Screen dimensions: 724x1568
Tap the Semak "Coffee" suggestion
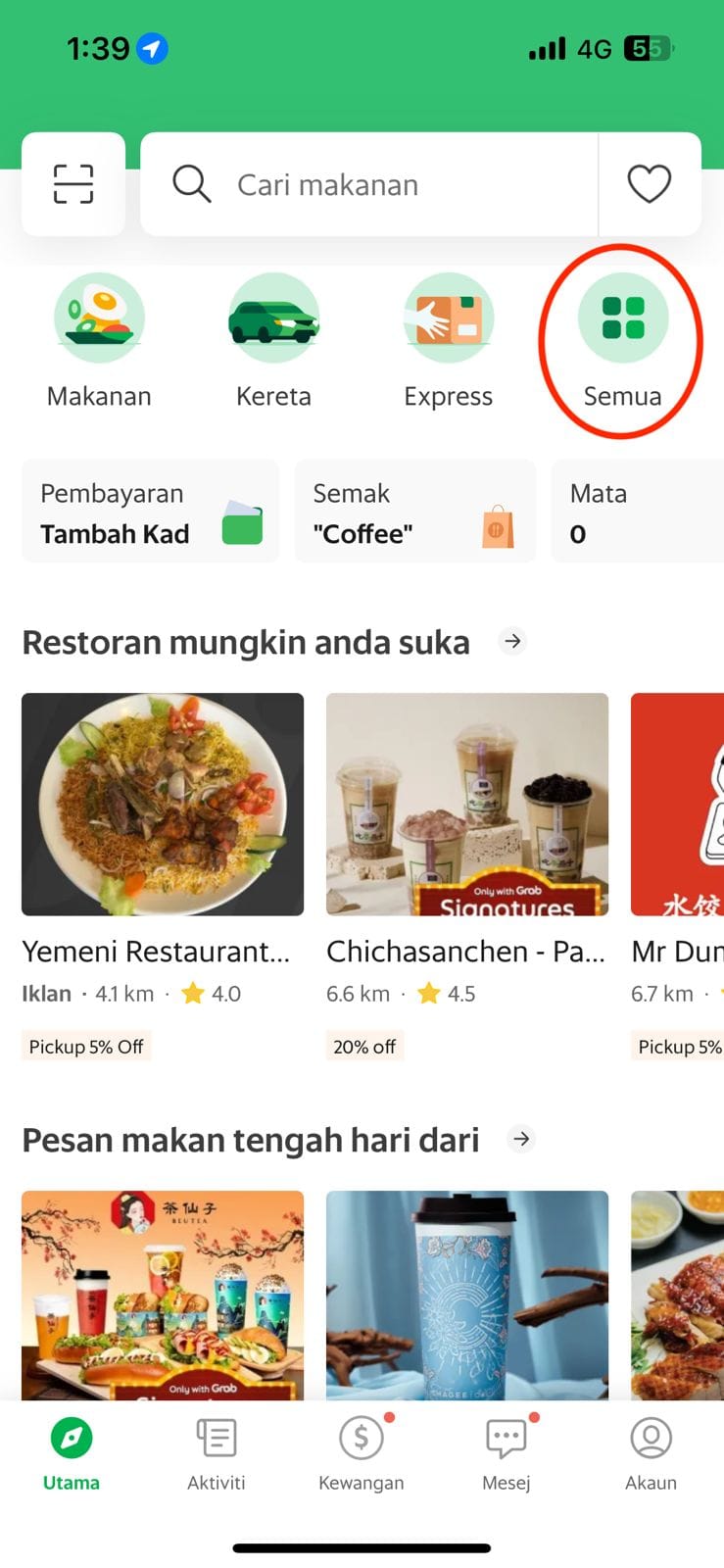[x=414, y=513]
